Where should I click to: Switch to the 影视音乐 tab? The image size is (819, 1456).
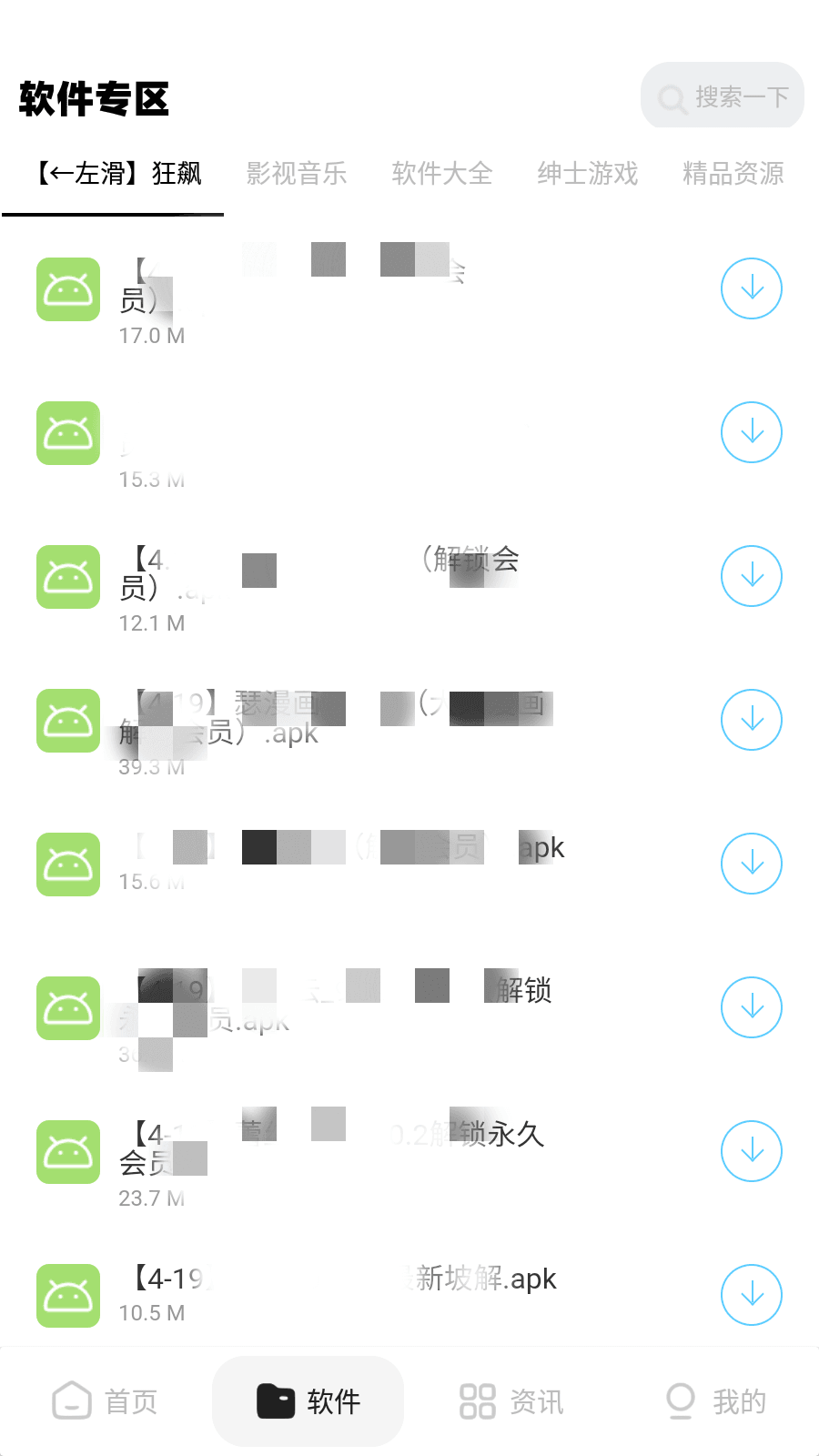[296, 174]
